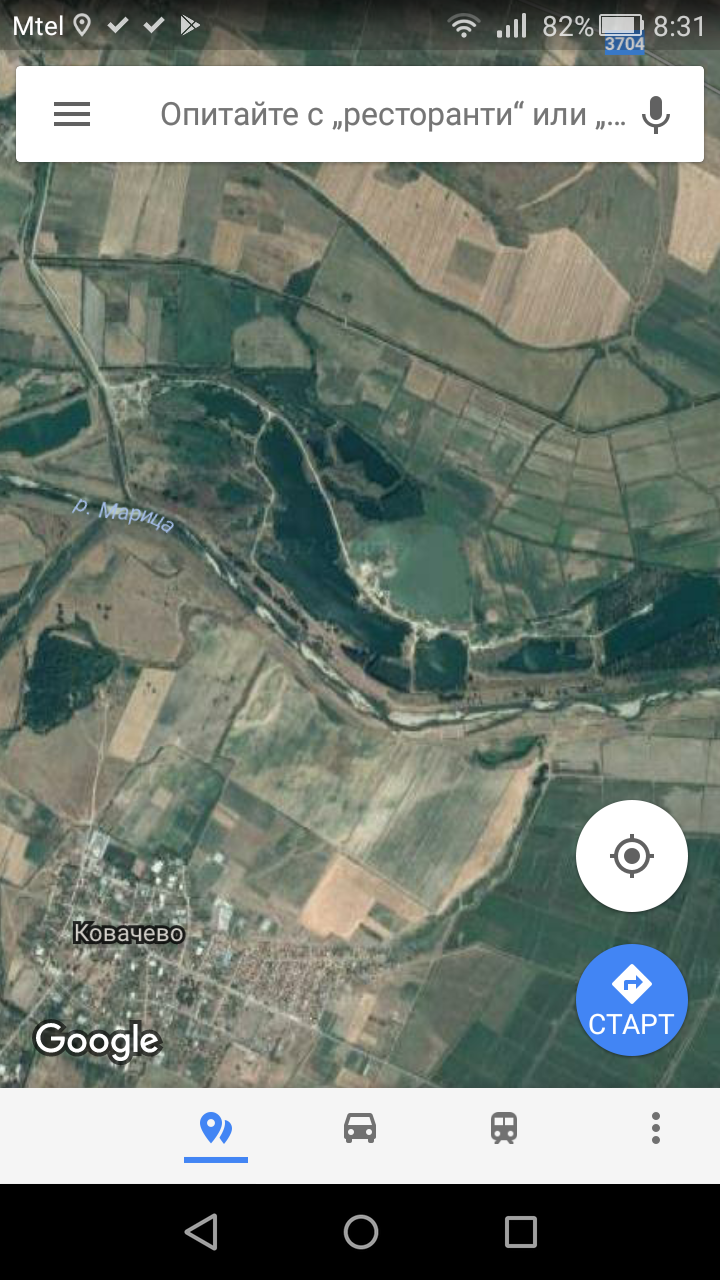The width and height of the screenshot is (720, 1280).
Task: Tap the СТАРТ directions button
Action: point(632,1000)
